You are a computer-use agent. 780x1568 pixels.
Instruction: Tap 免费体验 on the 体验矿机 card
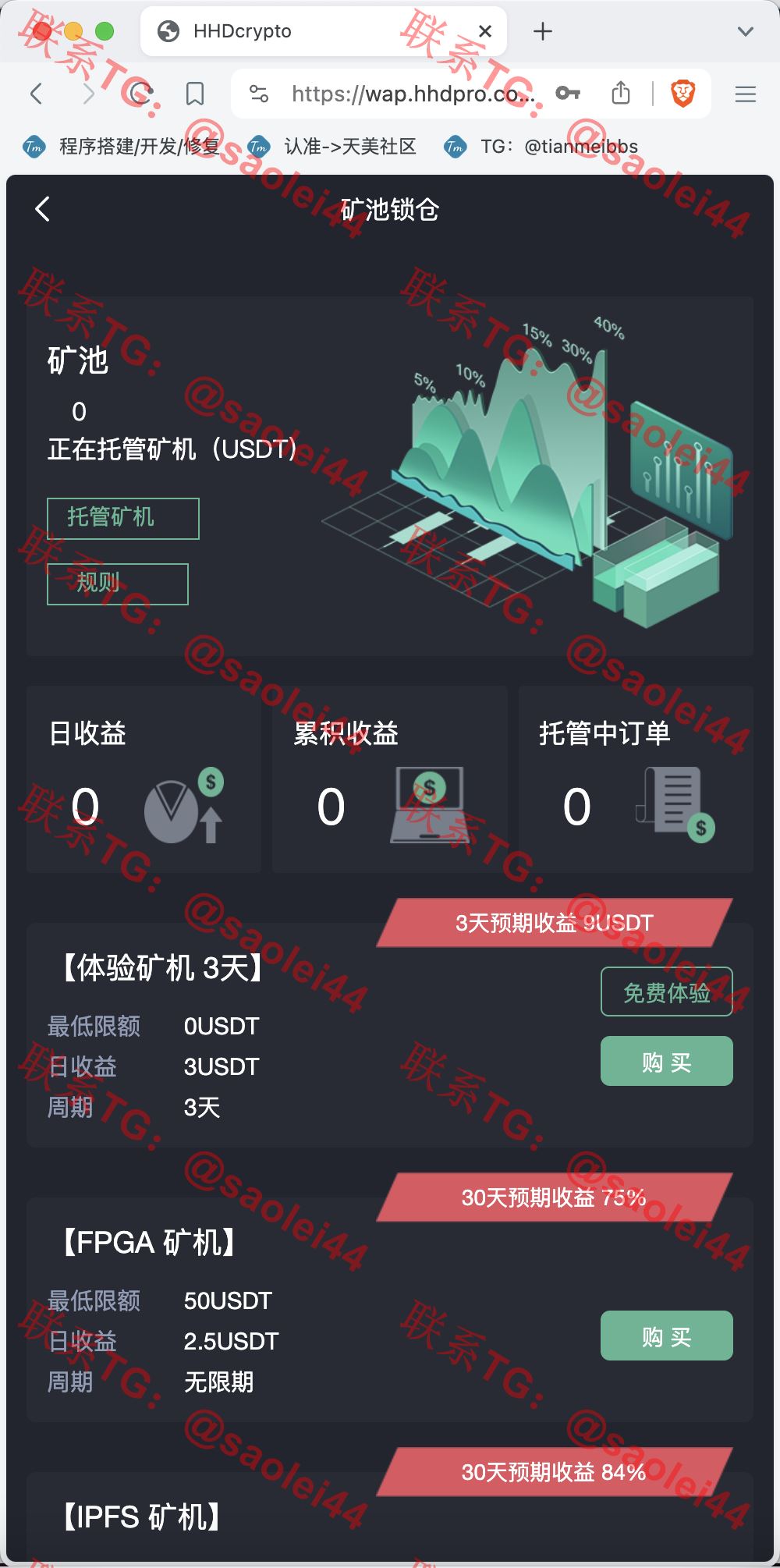coord(667,992)
